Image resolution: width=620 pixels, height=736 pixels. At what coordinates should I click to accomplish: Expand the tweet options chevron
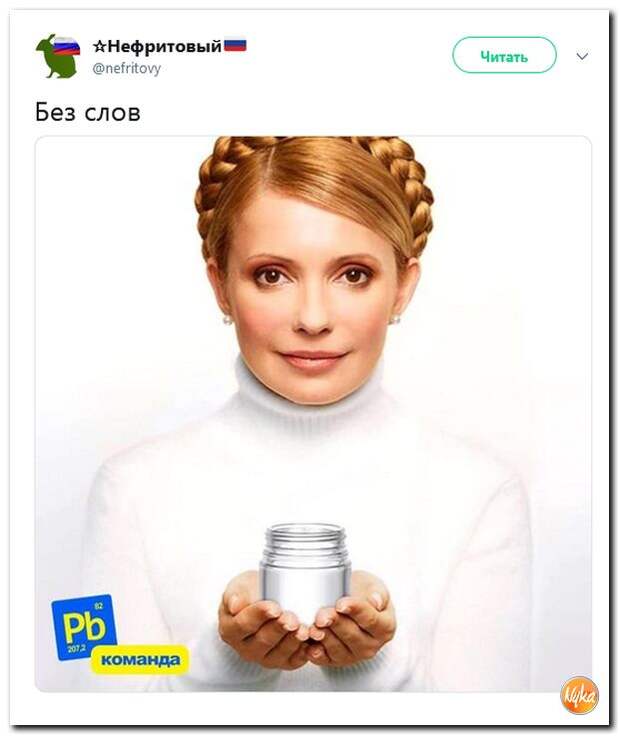pos(582,57)
